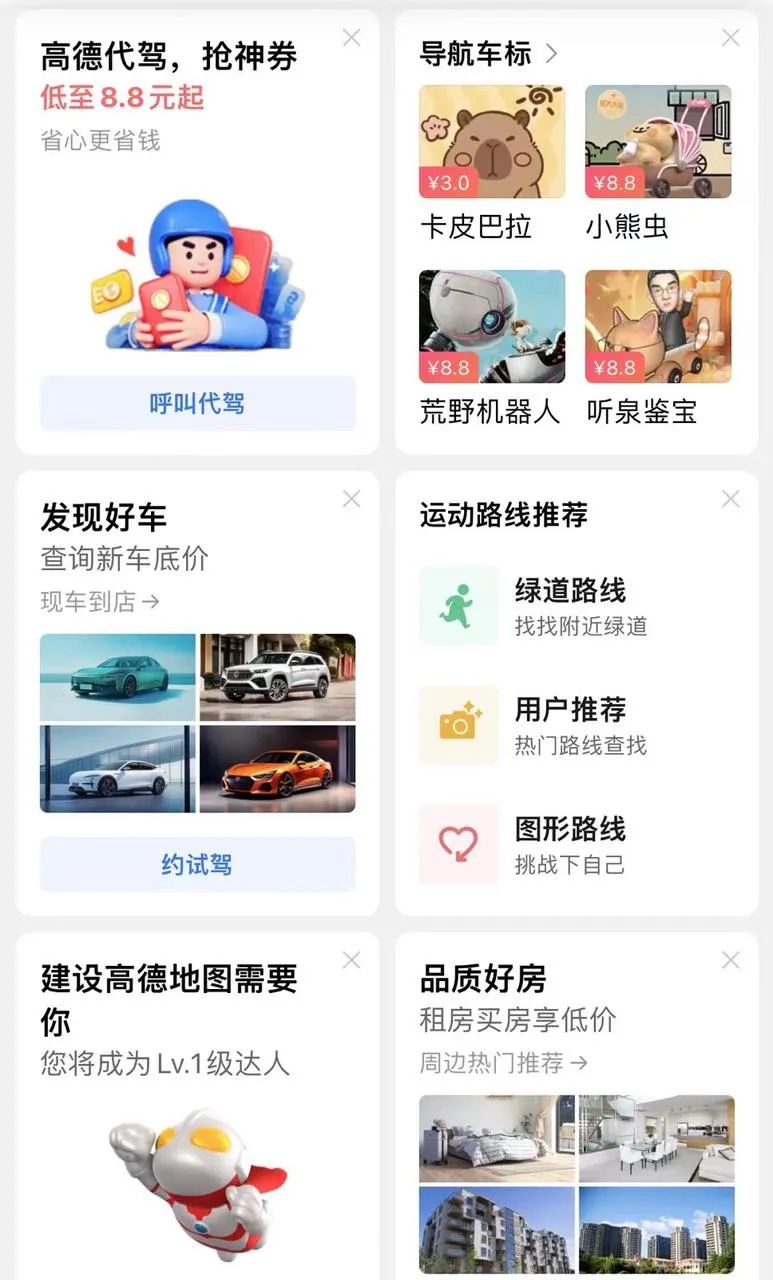Viewport: 773px width, 1280px height.
Task: Dismiss the 发现好车 card
Action: pos(351,499)
